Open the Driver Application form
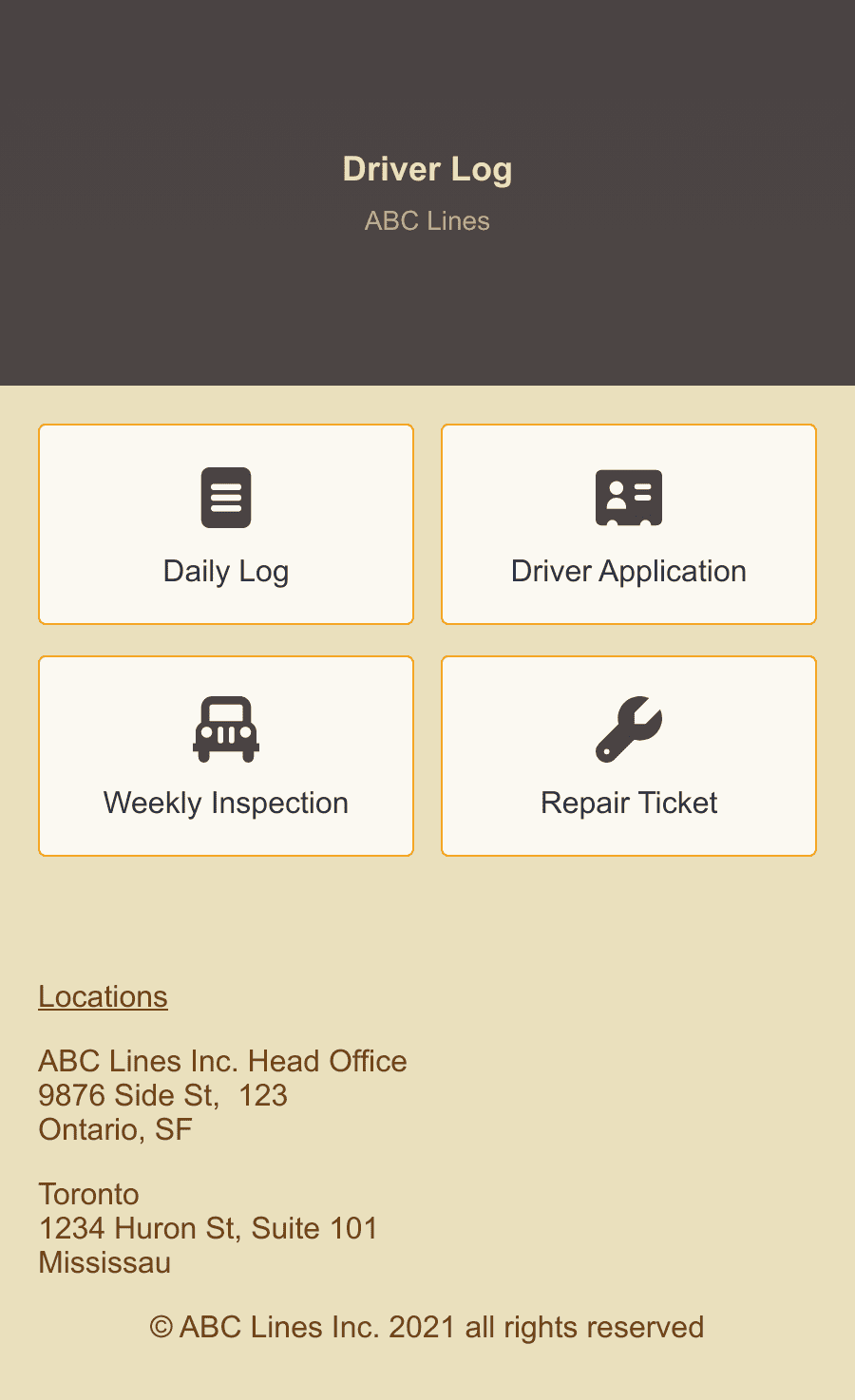Image resolution: width=855 pixels, height=1400 pixels. click(x=629, y=524)
